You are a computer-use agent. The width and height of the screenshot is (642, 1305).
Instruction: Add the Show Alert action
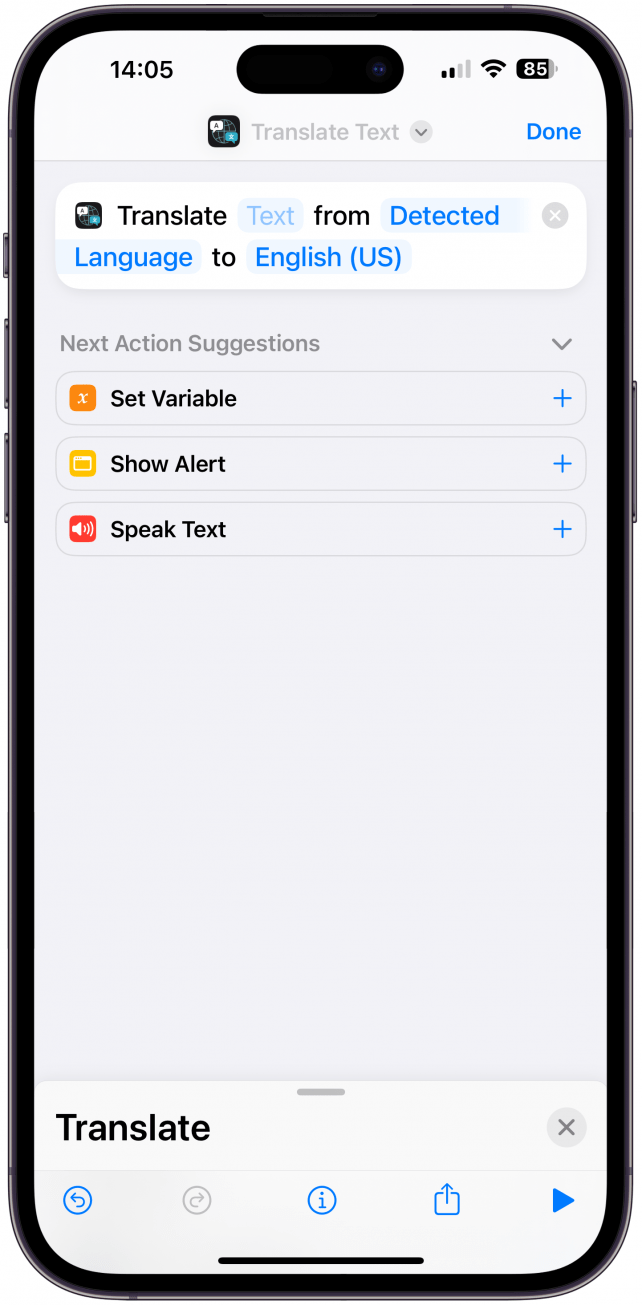562,464
